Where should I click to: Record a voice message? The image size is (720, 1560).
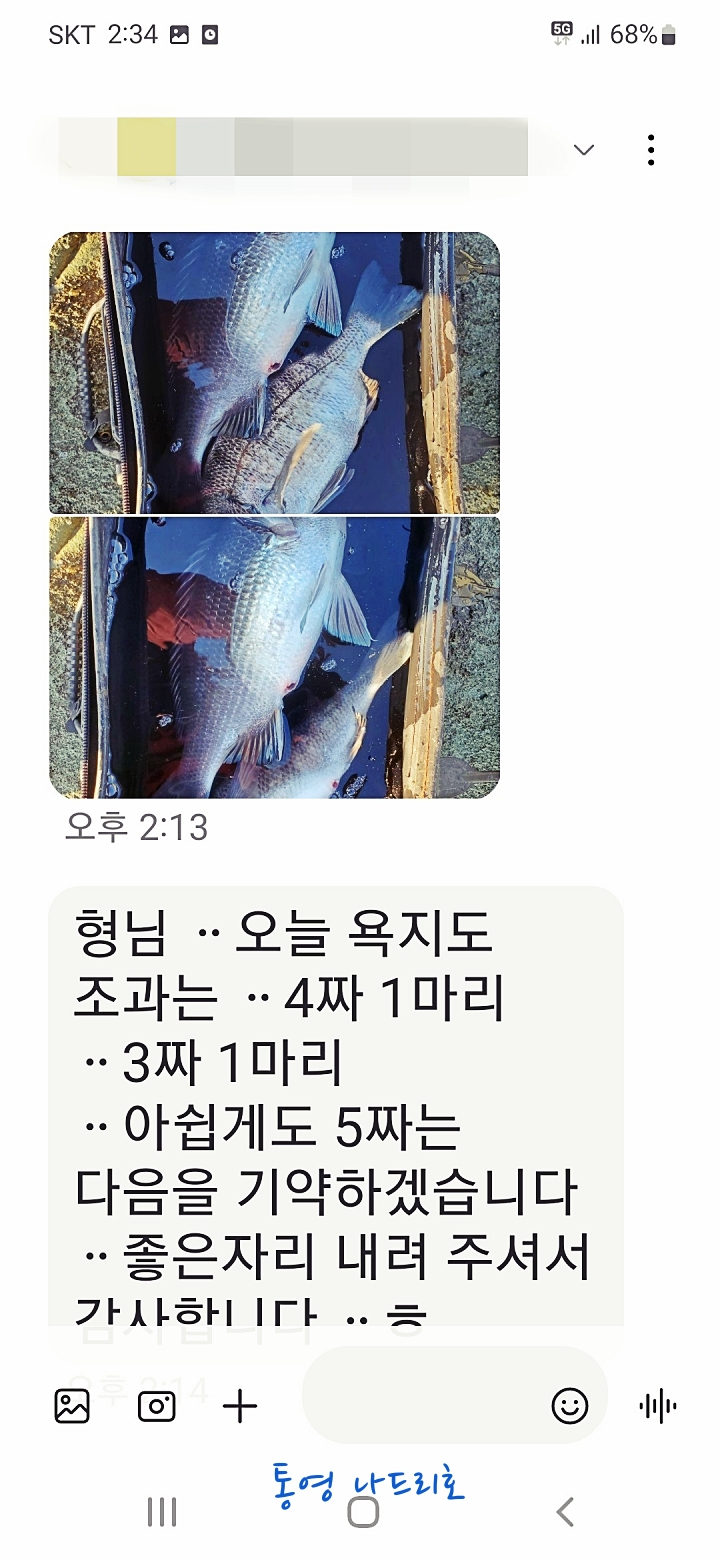657,1406
